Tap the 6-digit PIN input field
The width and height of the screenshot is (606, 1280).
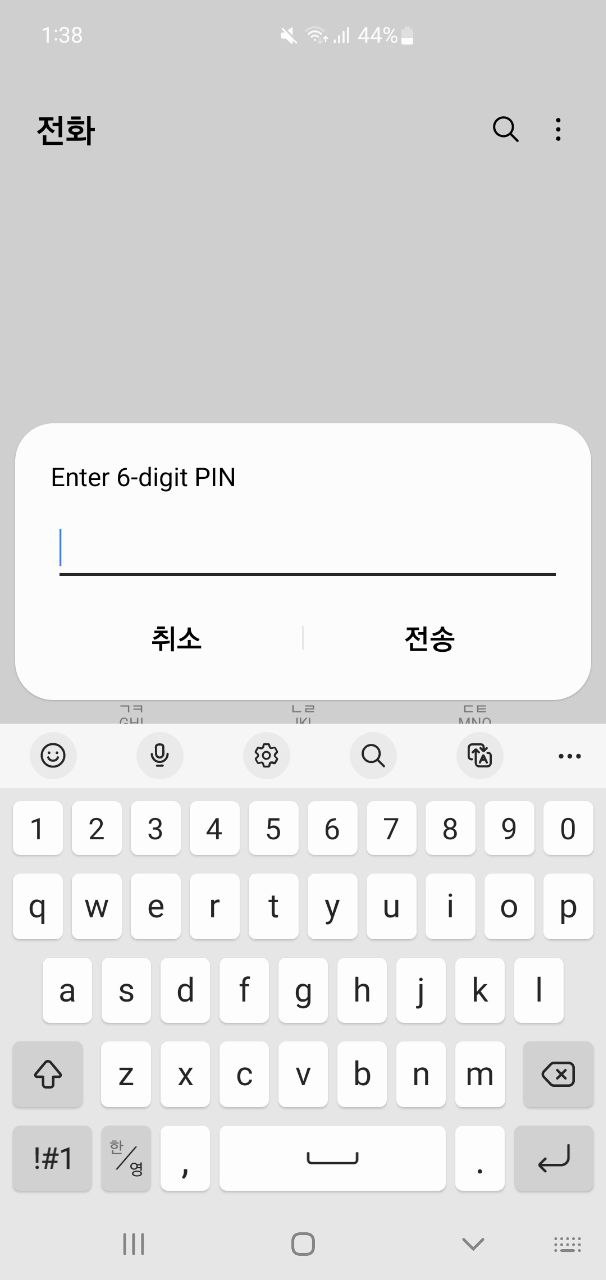307,548
